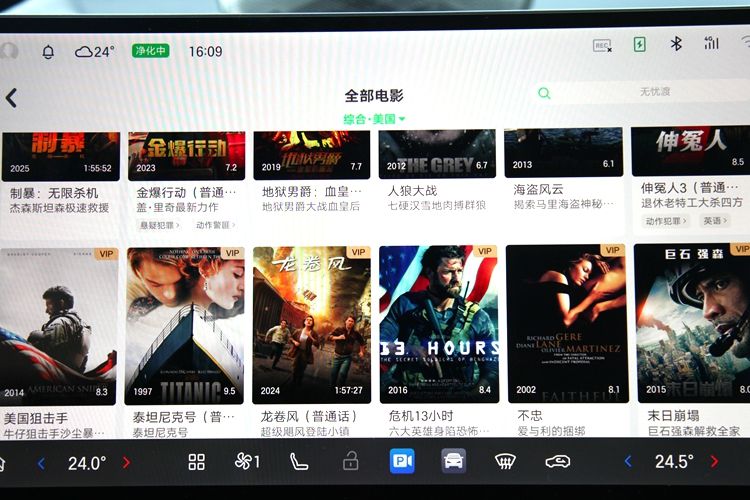Open the movie 龙卷风（普通话）
The height and width of the screenshot is (500, 750).
pos(311,325)
